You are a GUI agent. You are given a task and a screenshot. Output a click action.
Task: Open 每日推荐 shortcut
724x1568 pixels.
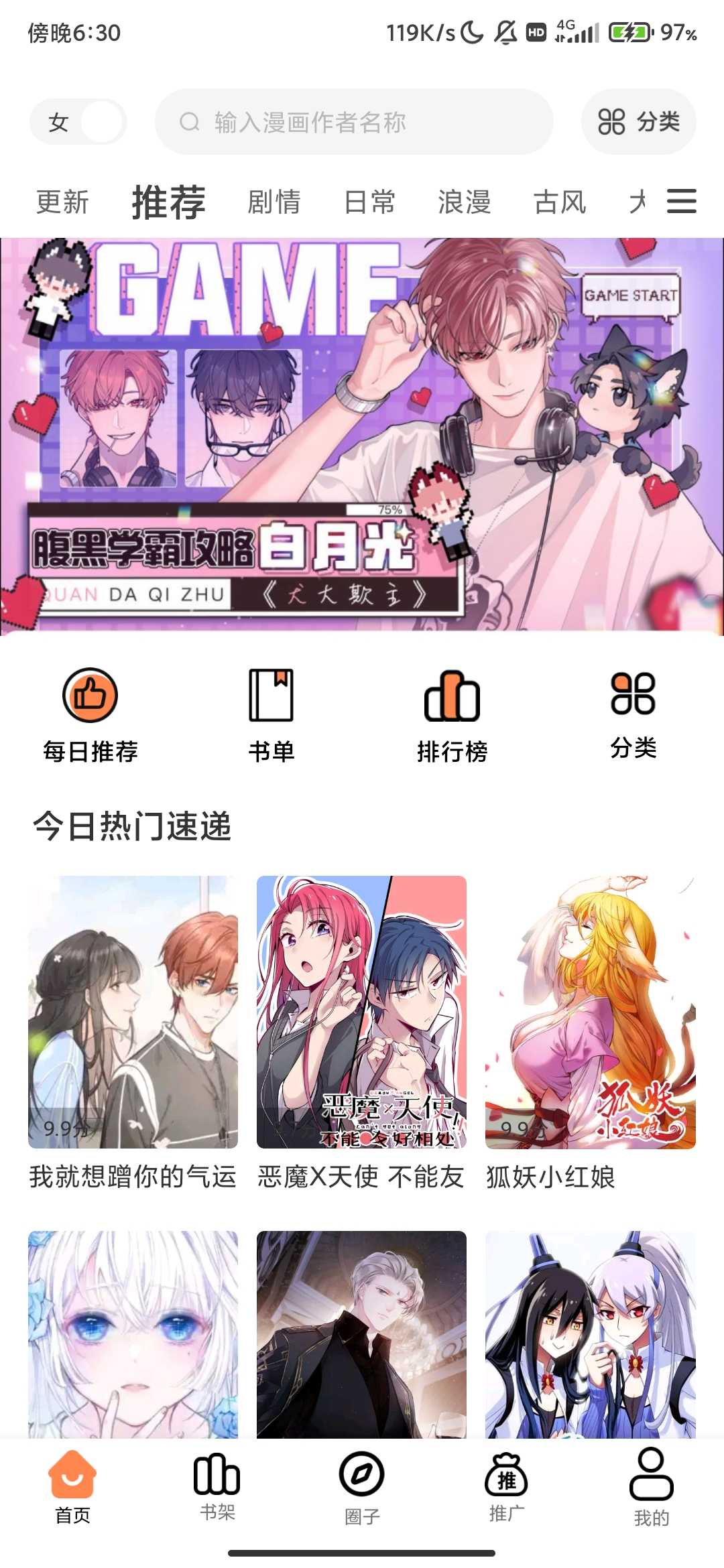[90, 715]
